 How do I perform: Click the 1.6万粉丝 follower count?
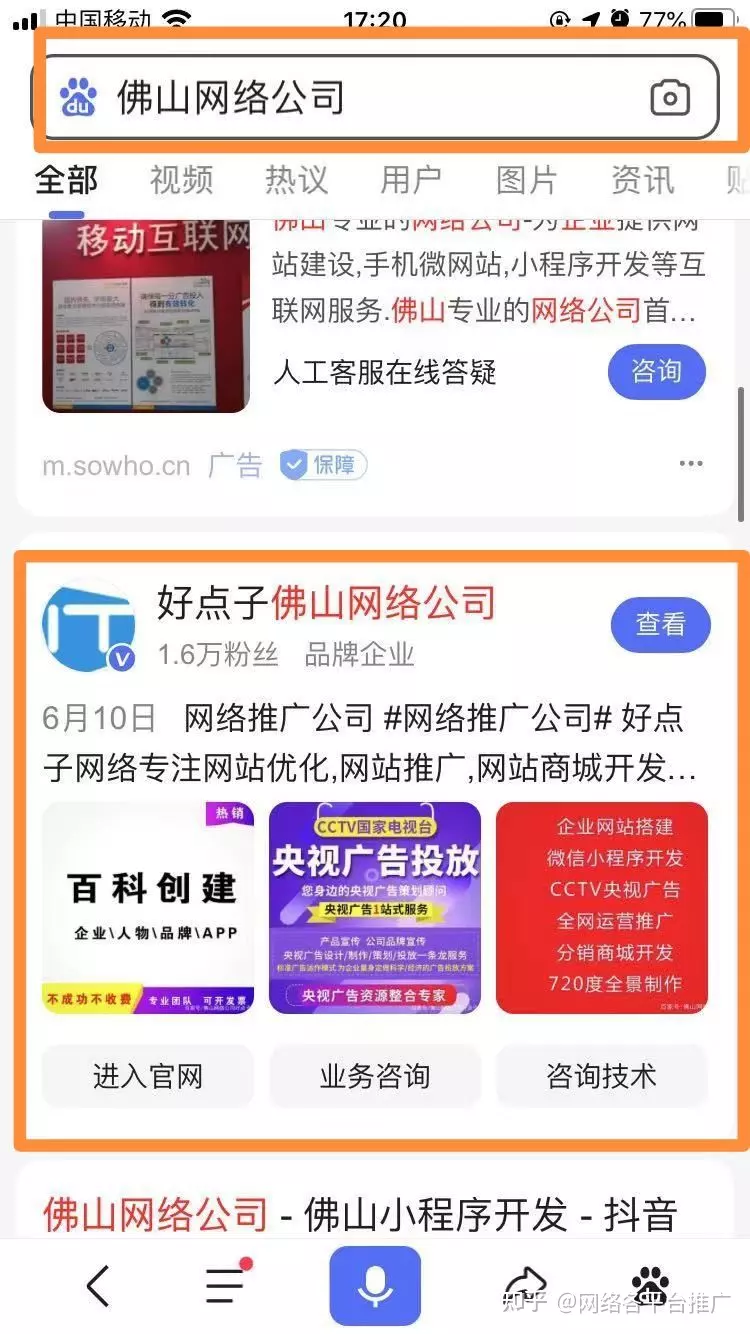point(205,655)
